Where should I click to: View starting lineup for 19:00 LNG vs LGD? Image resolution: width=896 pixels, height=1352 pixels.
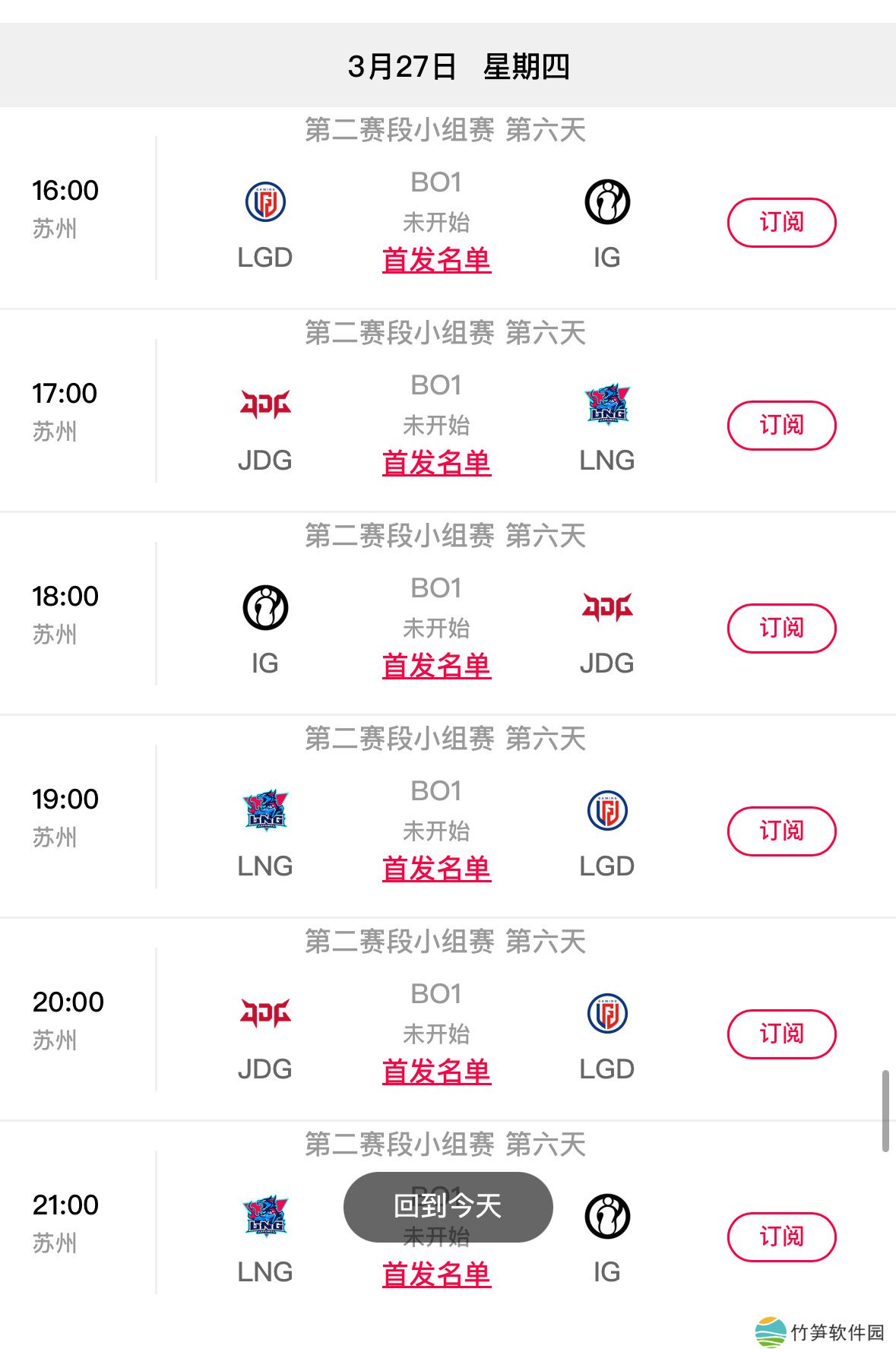pyautogui.click(x=436, y=869)
